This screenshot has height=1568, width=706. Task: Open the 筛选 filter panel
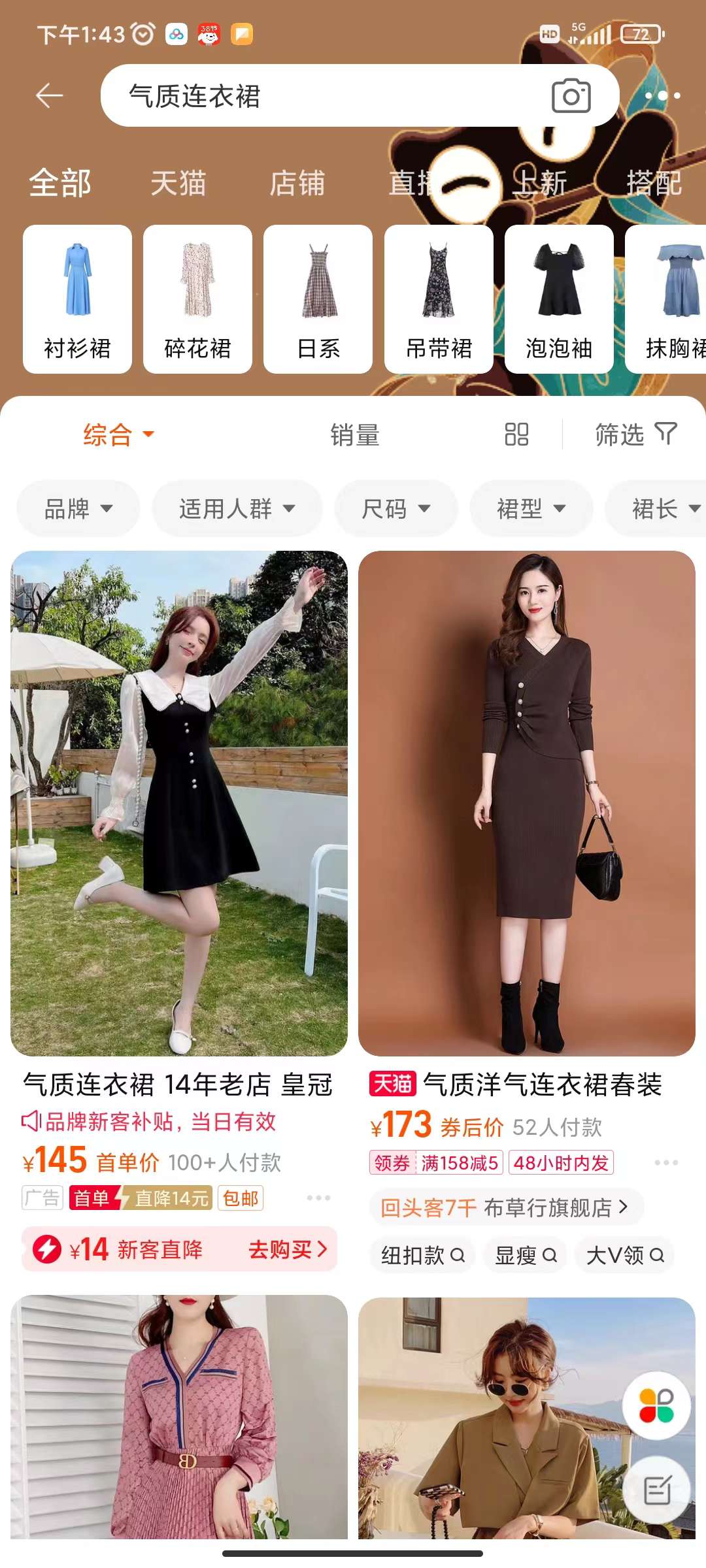coord(635,434)
